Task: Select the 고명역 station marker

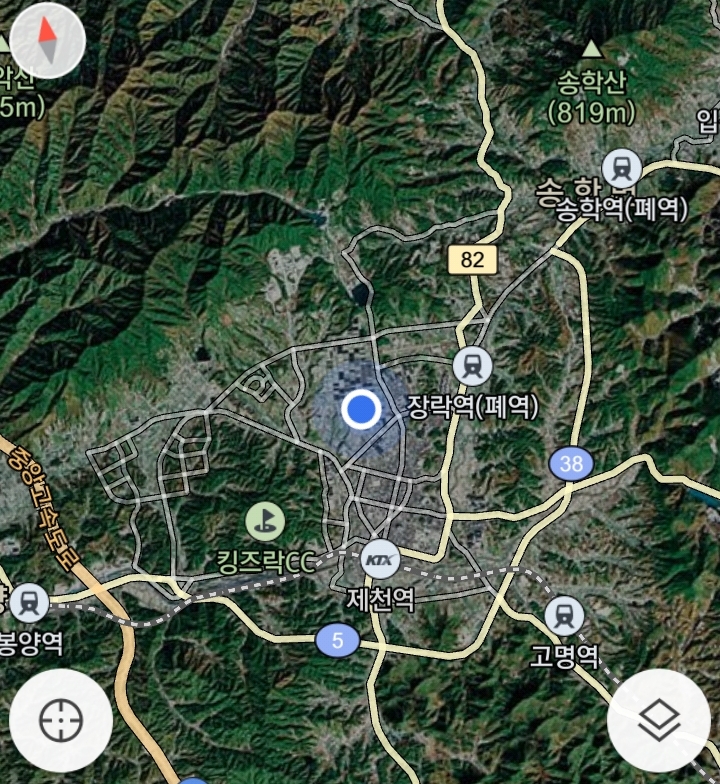Action: [565, 616]
